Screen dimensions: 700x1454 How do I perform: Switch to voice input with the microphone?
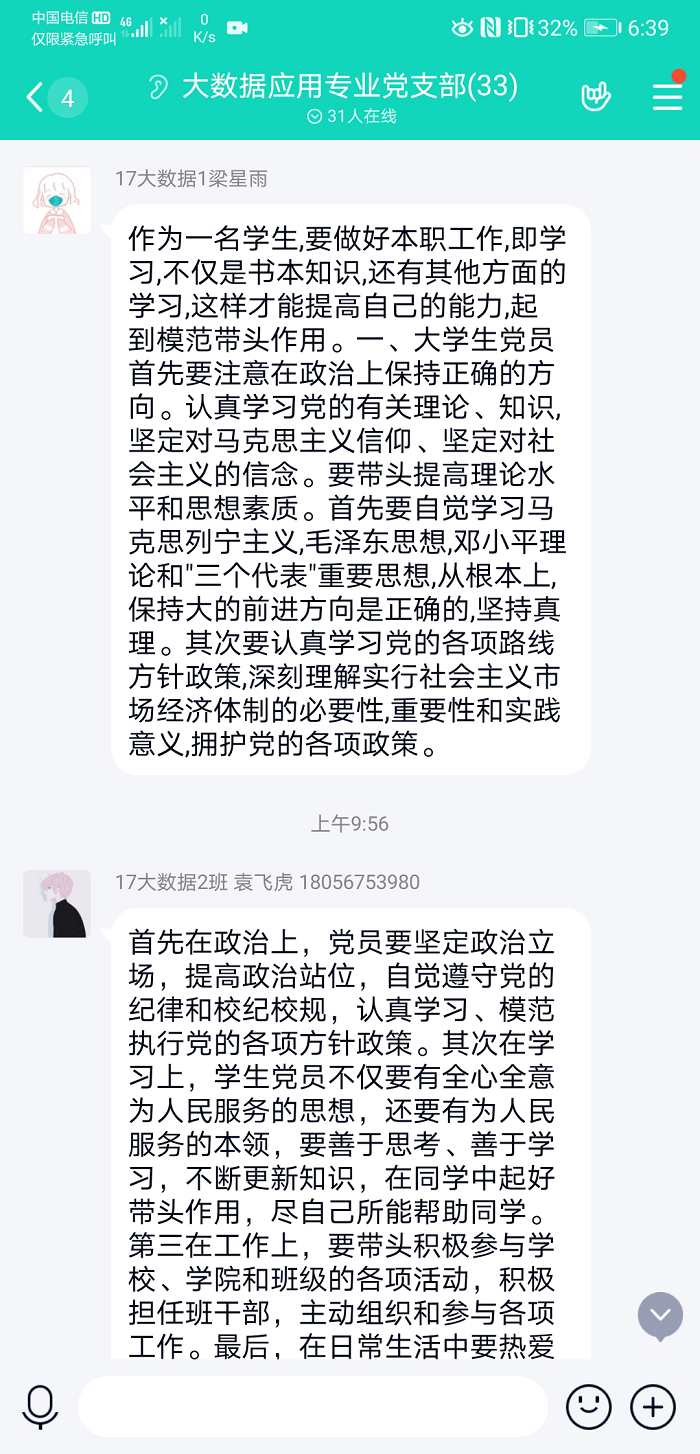coord(40,1407)
